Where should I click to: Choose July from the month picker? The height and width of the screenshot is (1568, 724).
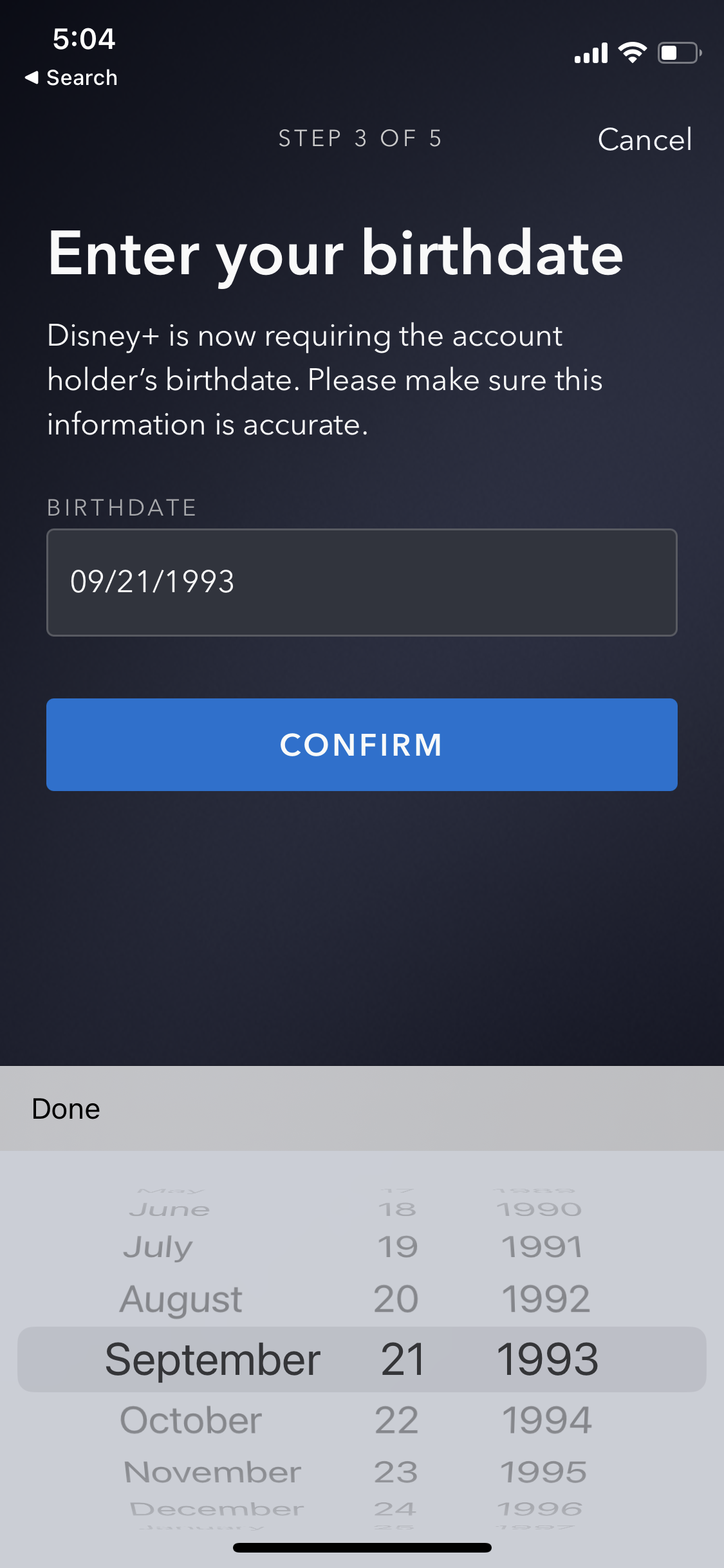157,1246
